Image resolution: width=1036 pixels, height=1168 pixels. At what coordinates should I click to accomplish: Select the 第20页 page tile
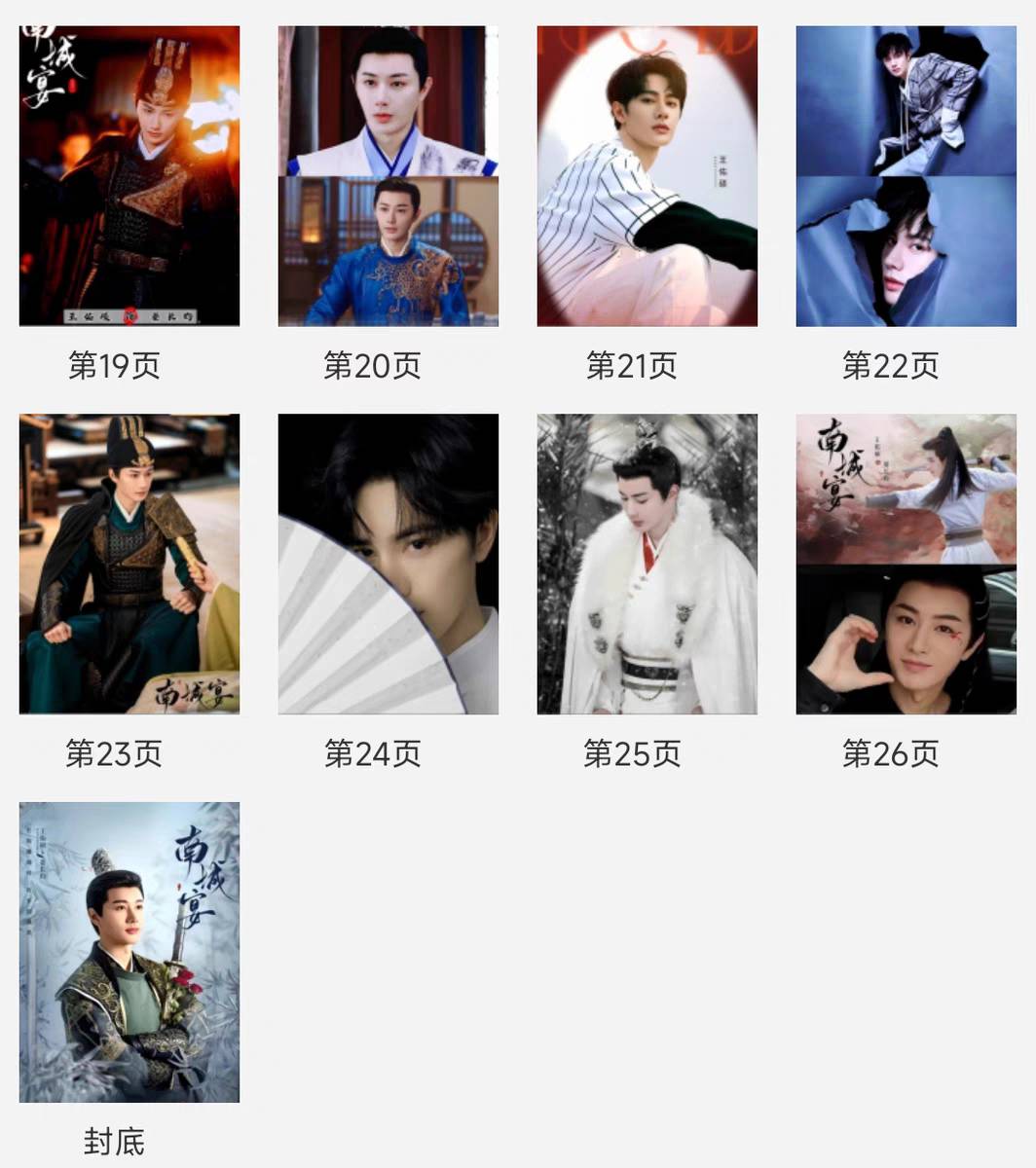388,176
